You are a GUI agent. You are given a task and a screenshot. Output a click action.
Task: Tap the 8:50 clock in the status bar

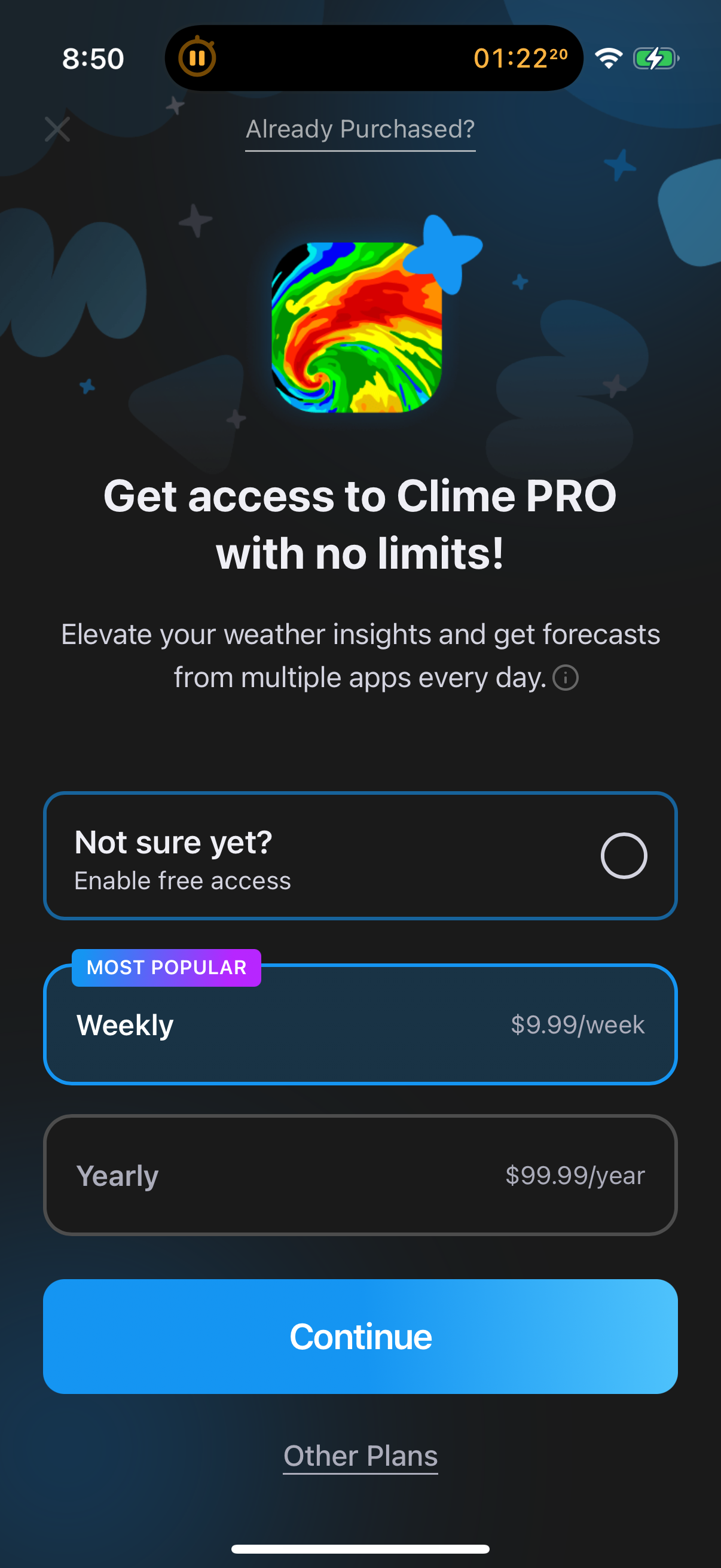coord(94,58)
